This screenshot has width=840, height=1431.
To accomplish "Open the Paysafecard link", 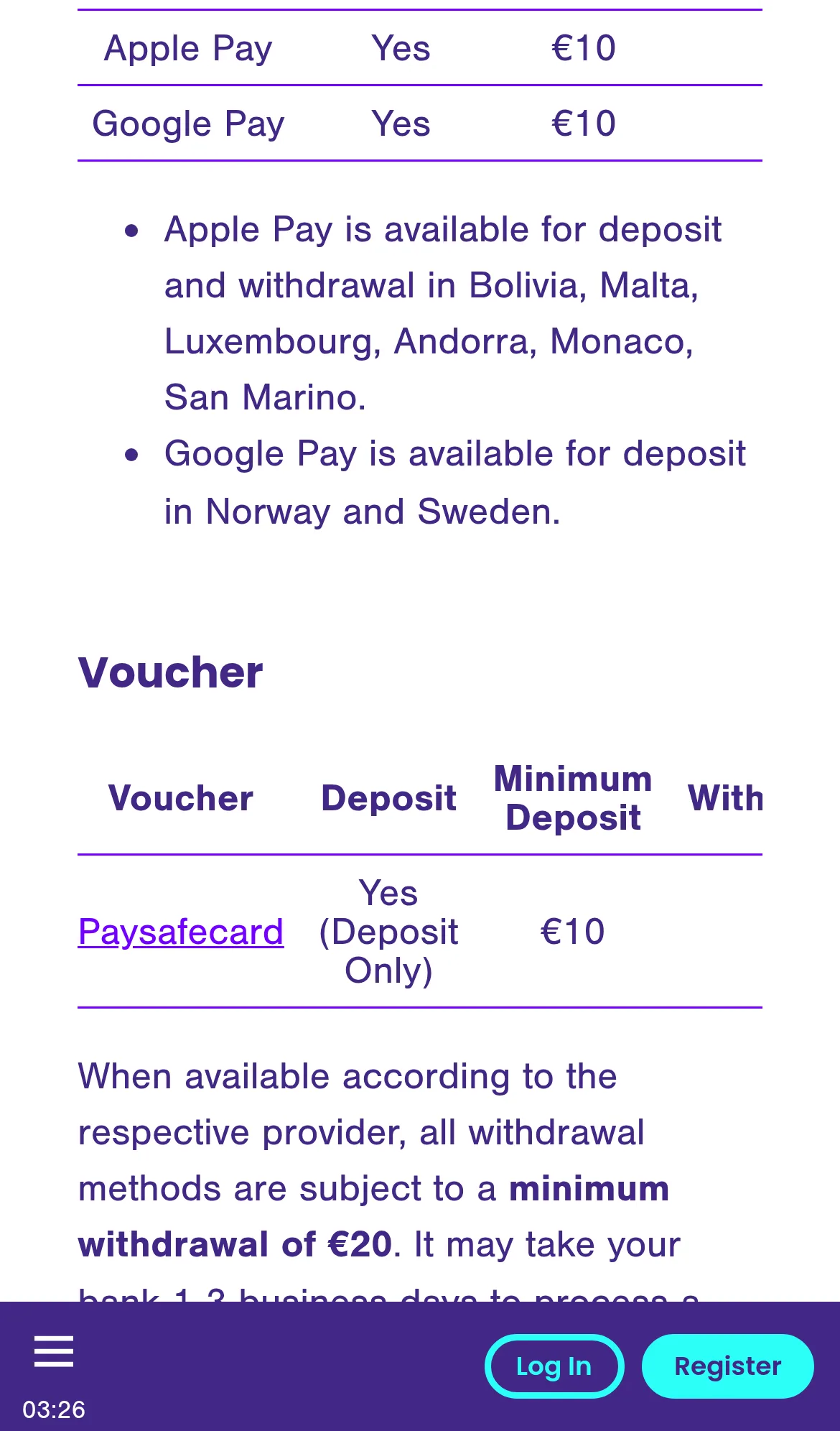I will (x=181, y=932).
